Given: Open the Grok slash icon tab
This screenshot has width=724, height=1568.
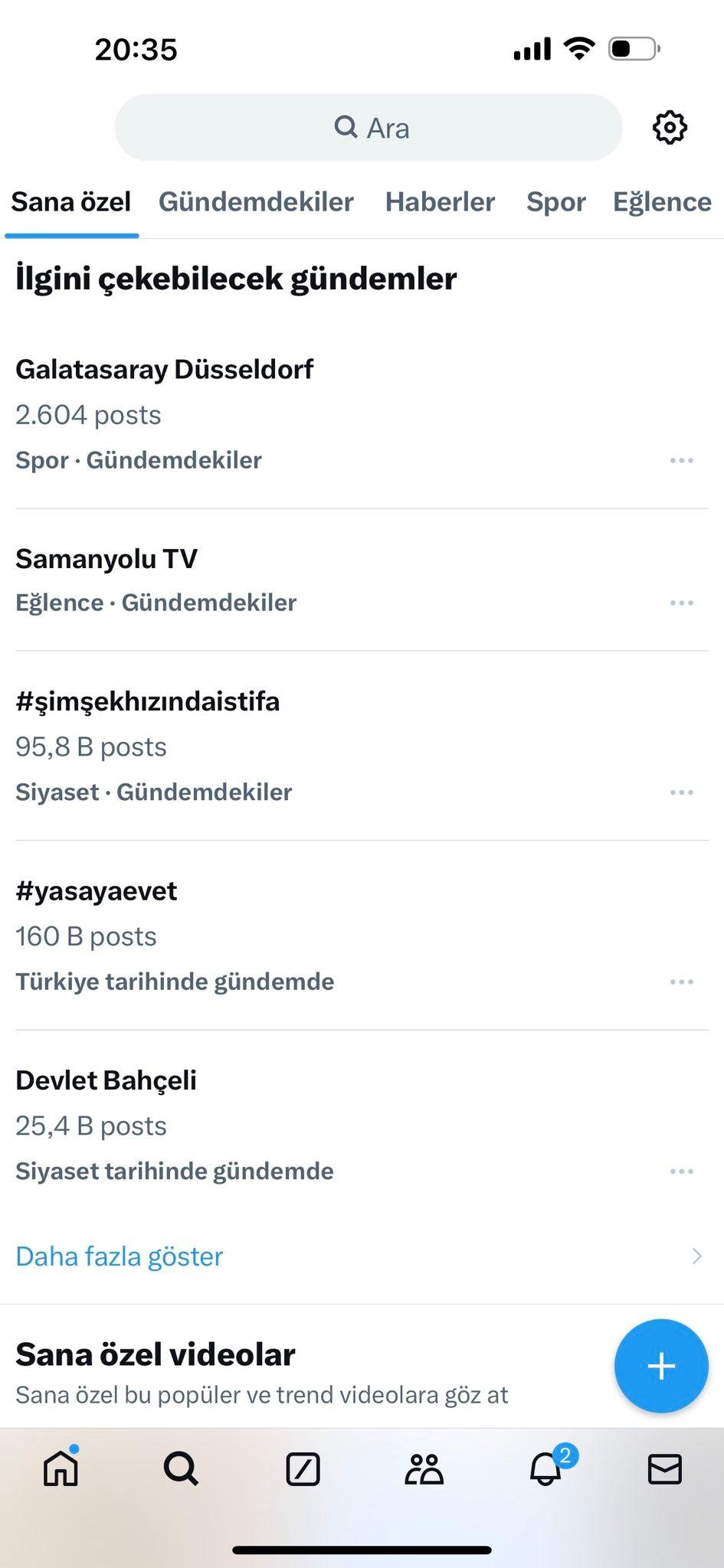Looking at the screenshot, I should coord(303,1470).
